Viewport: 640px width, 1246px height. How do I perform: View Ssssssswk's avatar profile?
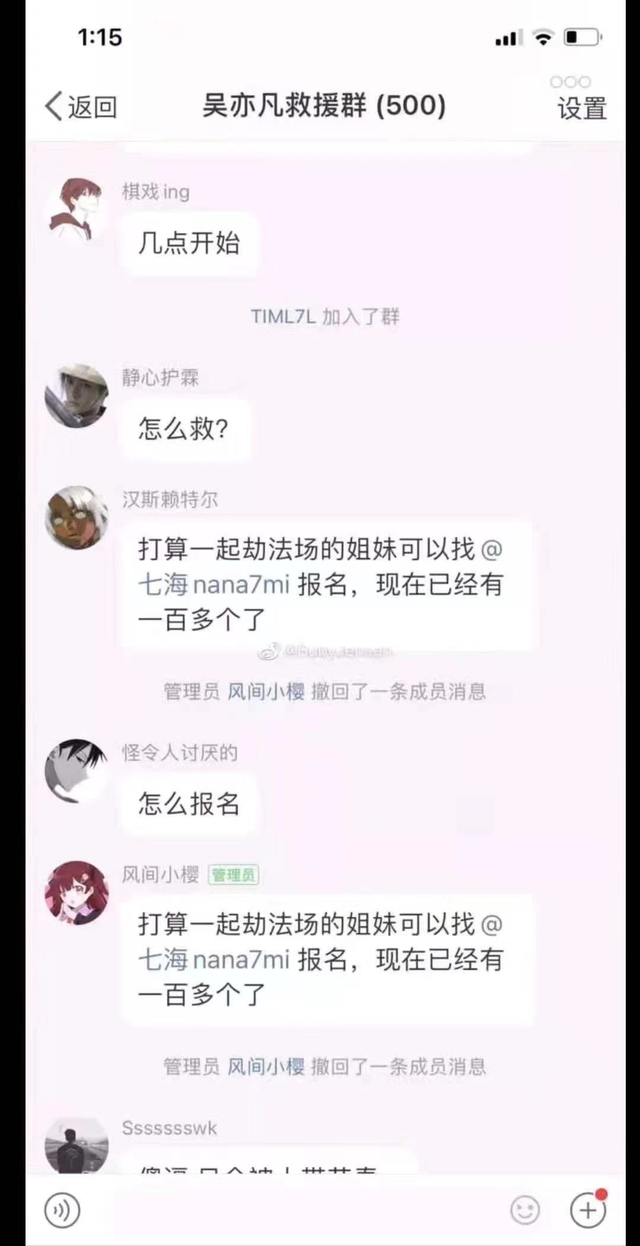[76, 1146]
